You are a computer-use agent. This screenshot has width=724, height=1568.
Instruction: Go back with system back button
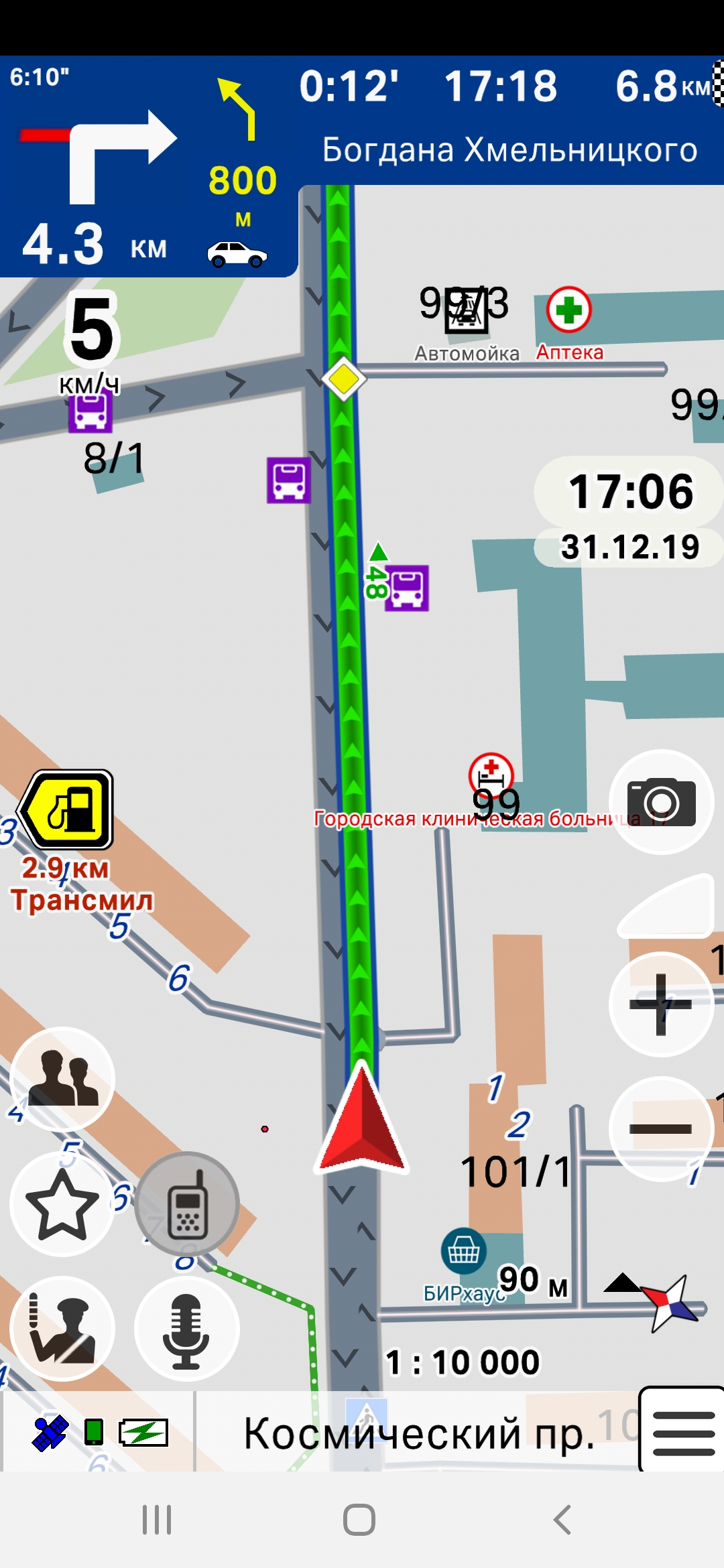[563, 1520]
